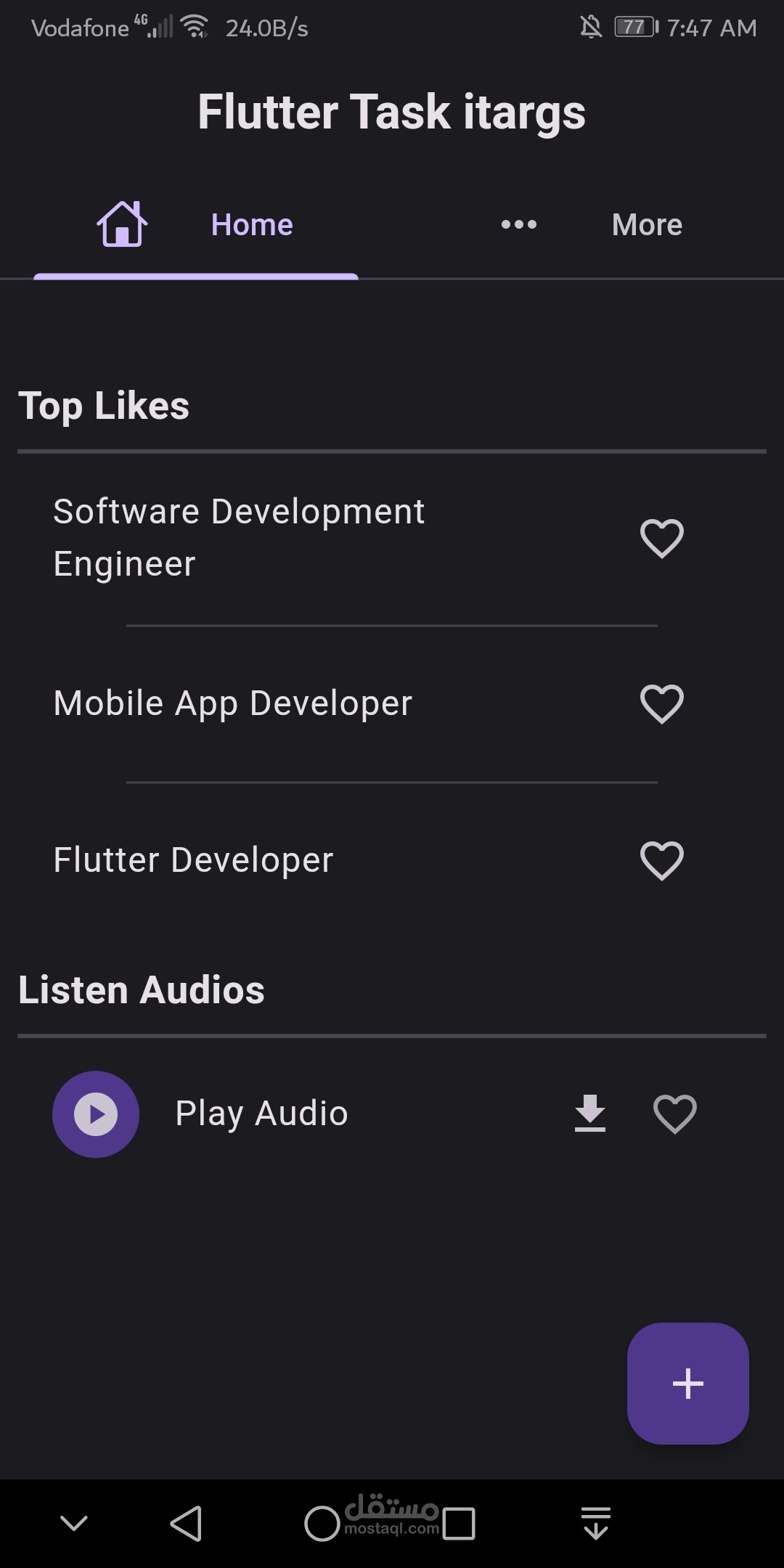Image resolution: width=784 pixels, height=1568 pixels.
Task: Download the Play Audio track
Action: [590, 1114]
